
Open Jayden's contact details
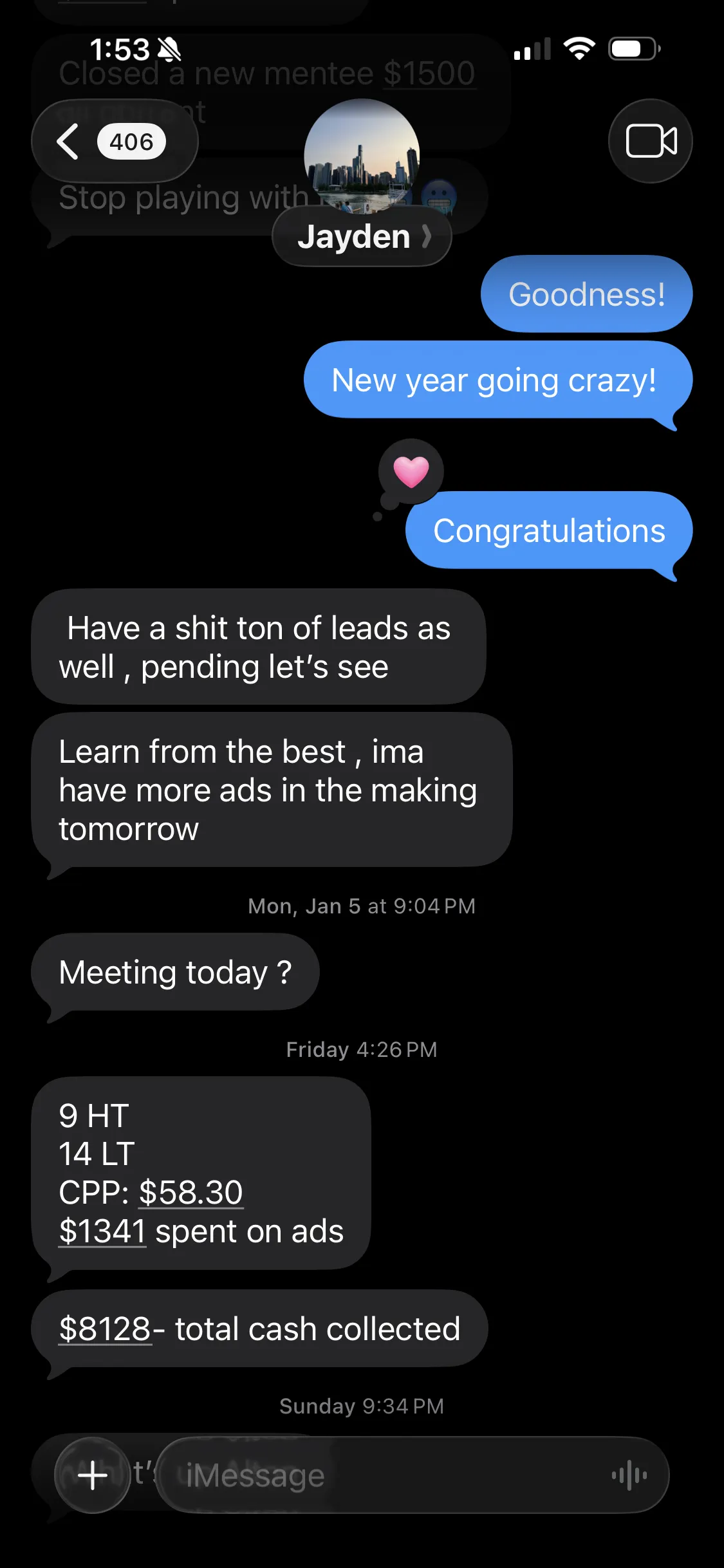362,236
